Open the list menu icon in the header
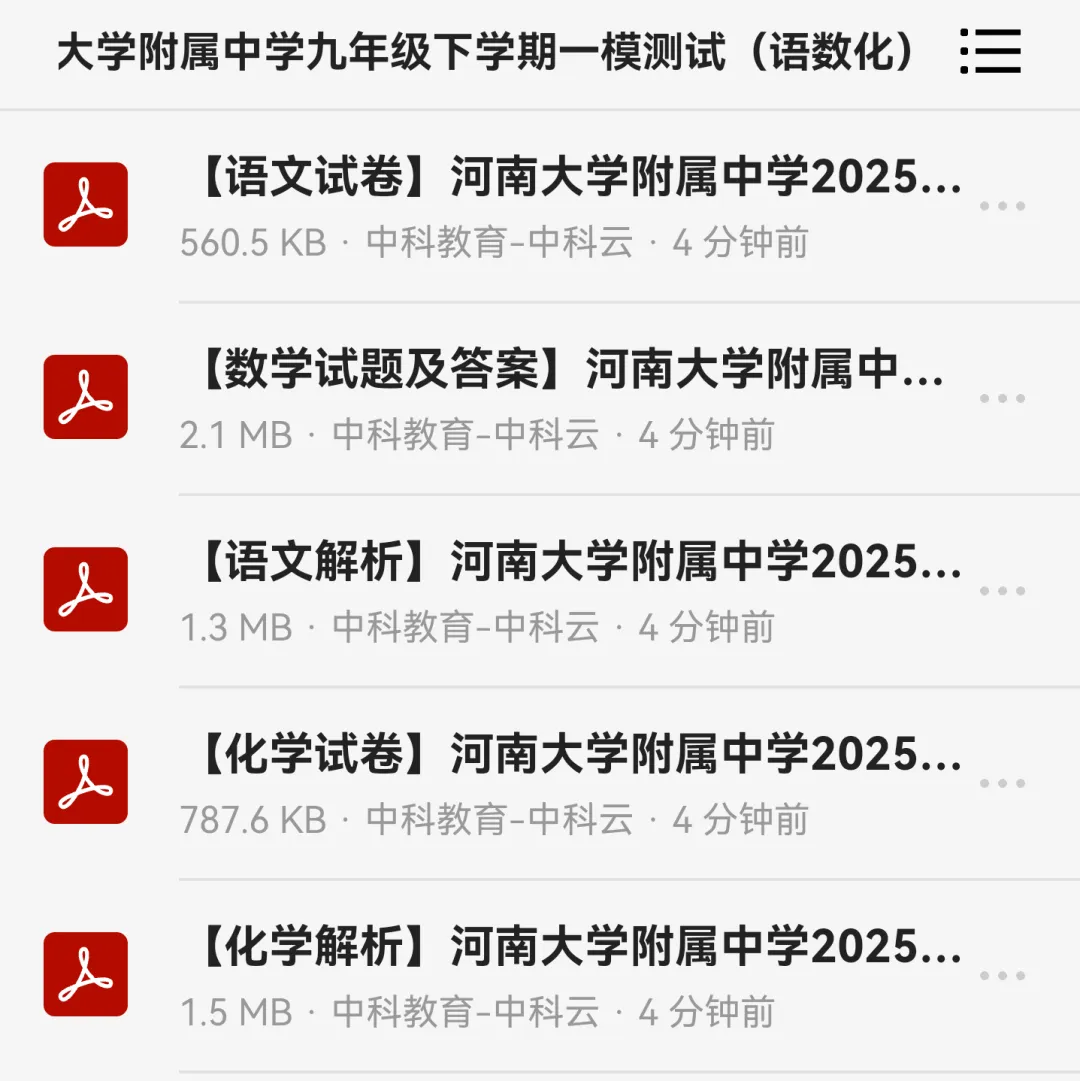This screenshot has height=1081, width=1080. [990, 51]
